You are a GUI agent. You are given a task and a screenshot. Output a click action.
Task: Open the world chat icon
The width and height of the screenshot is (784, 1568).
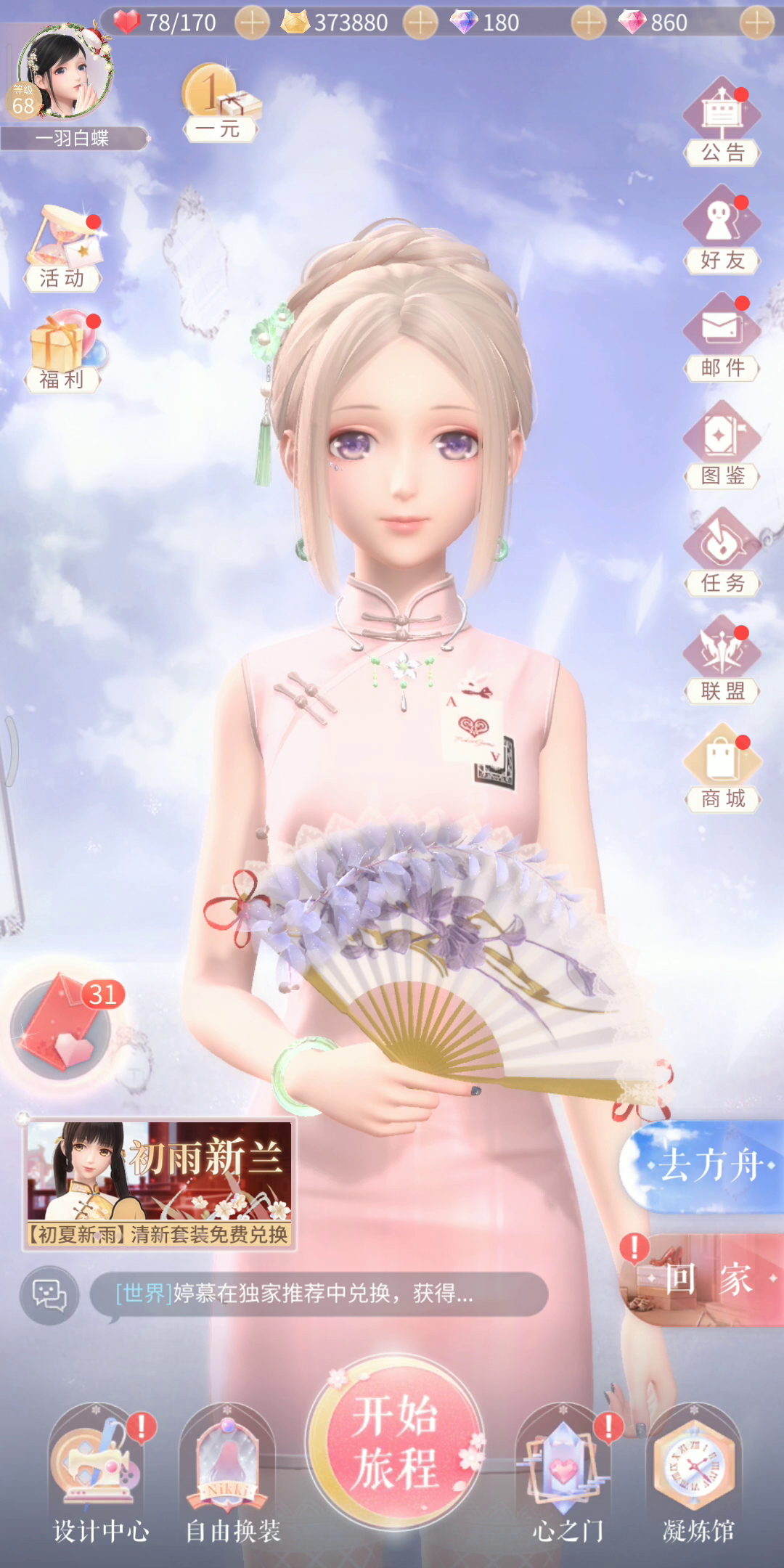49,1296
